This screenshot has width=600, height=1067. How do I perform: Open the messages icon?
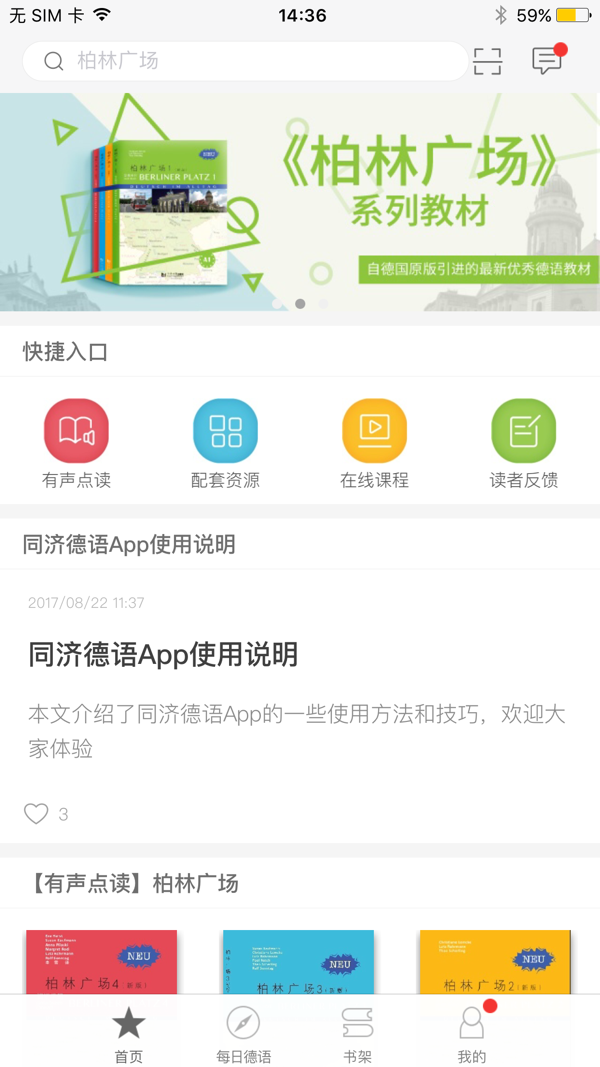click(547, 61)
